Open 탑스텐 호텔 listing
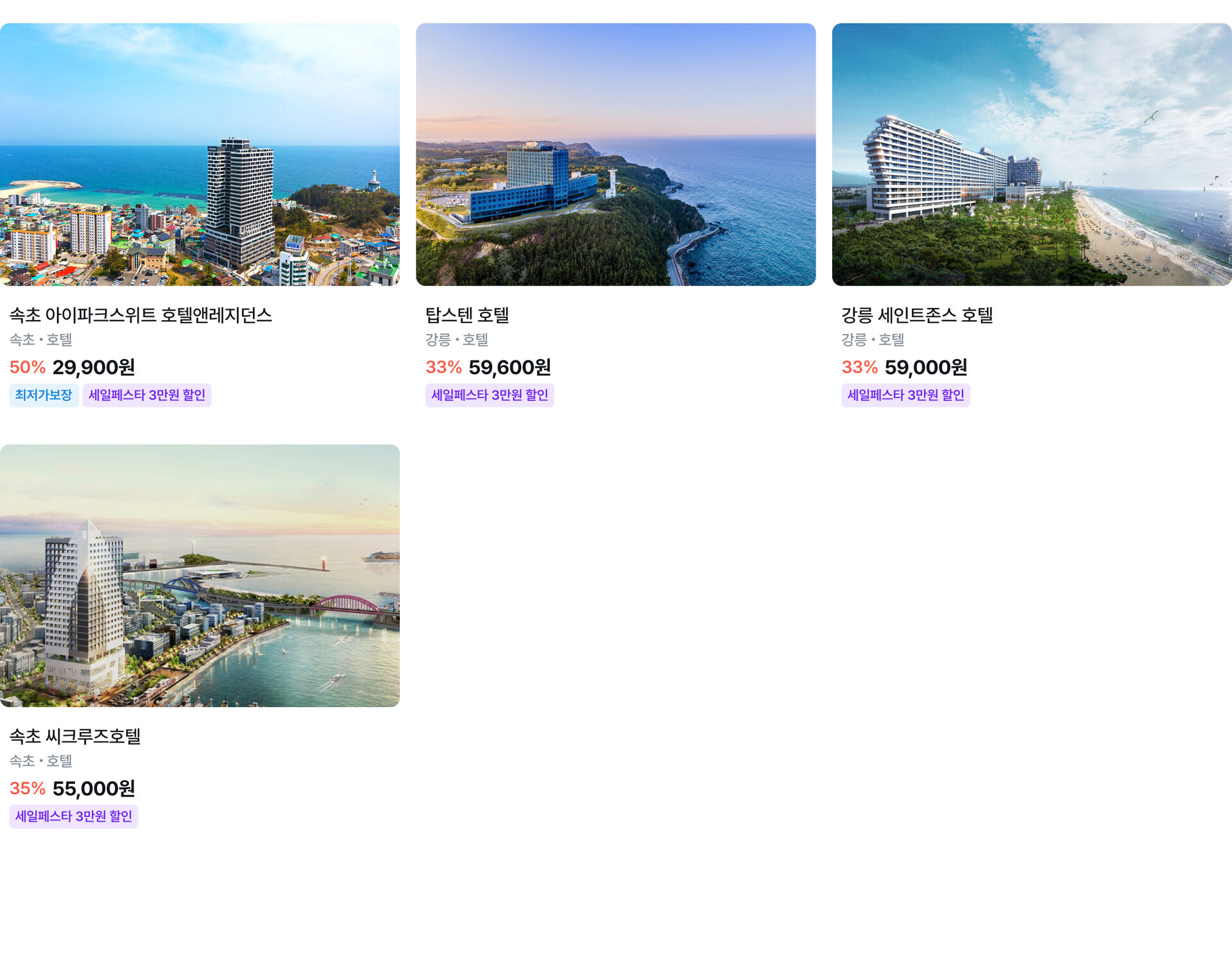 615,155
